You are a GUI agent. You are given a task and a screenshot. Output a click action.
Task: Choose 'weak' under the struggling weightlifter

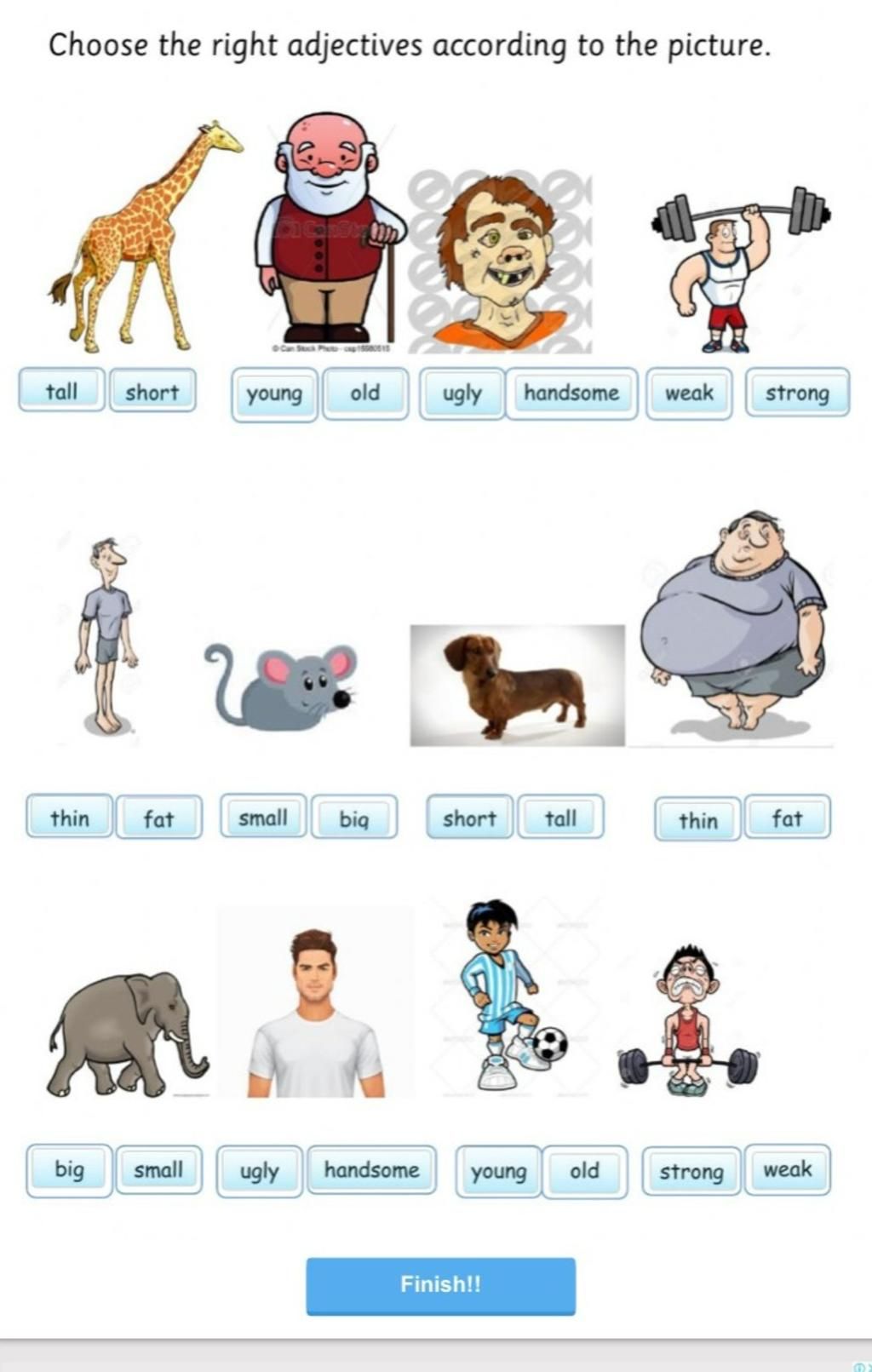click(x=788, y=1170)
